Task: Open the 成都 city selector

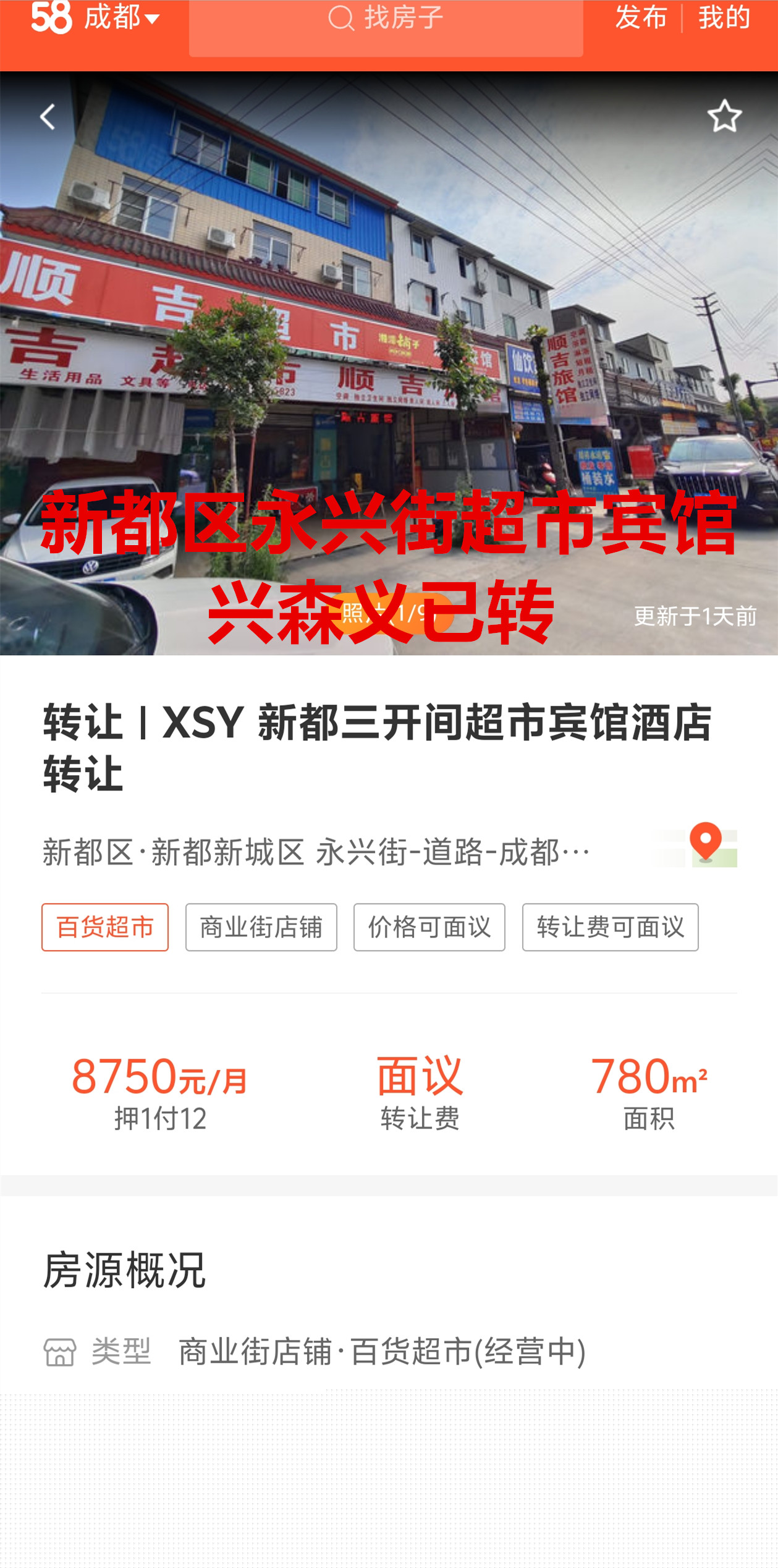Action: (121, 17)
